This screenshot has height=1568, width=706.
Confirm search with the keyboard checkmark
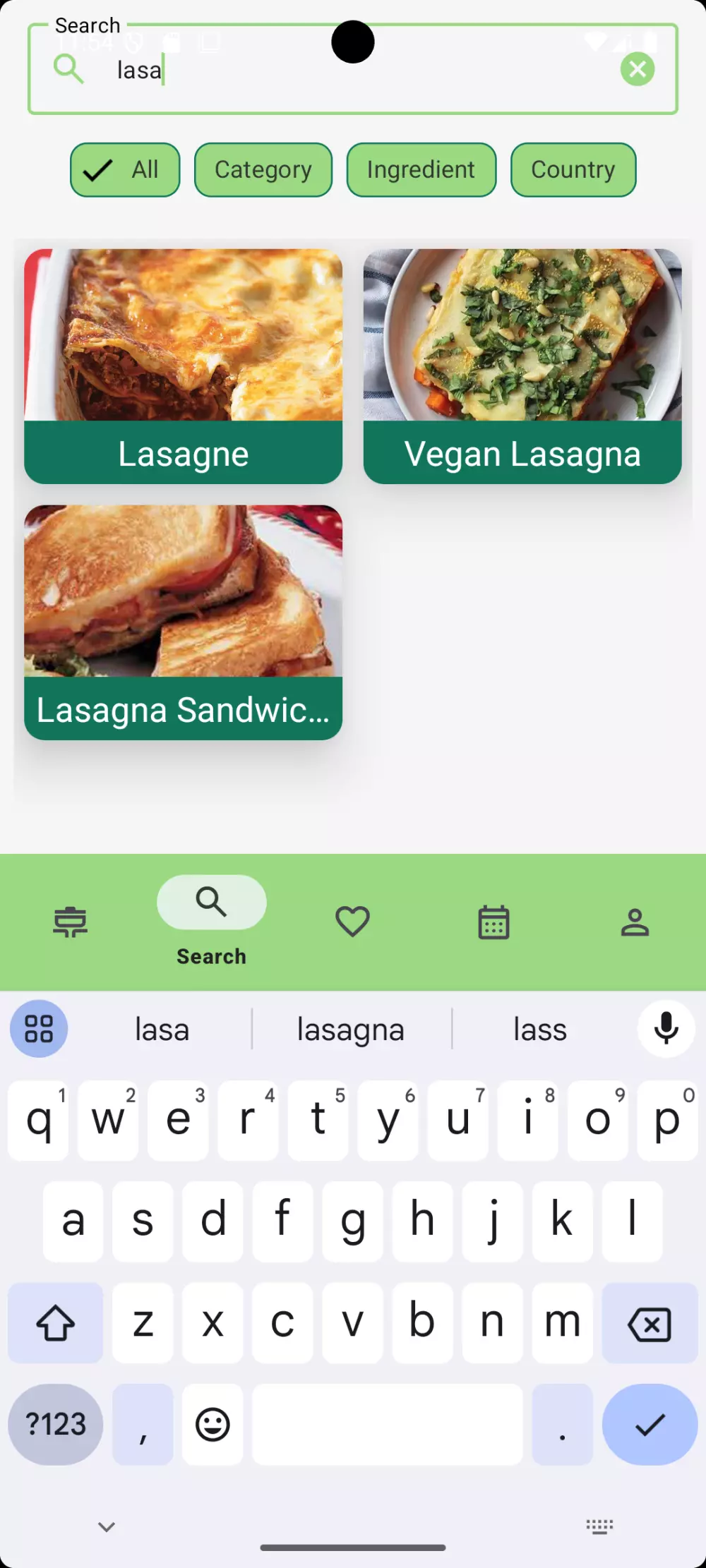tap(650, 1425)
